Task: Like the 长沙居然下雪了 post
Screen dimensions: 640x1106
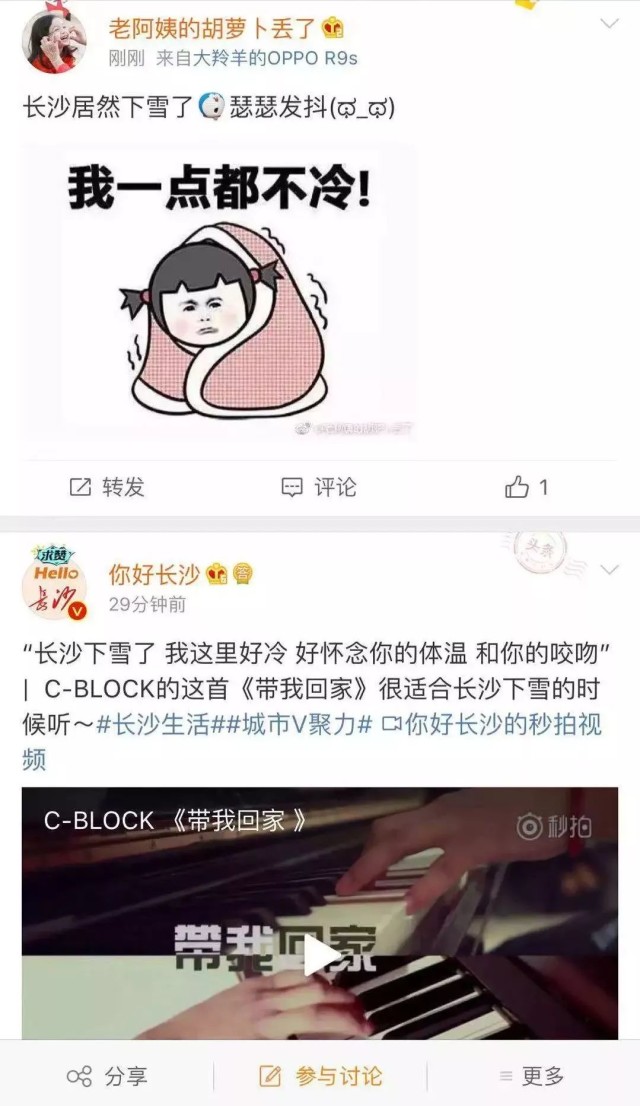Action: point(527,487)
